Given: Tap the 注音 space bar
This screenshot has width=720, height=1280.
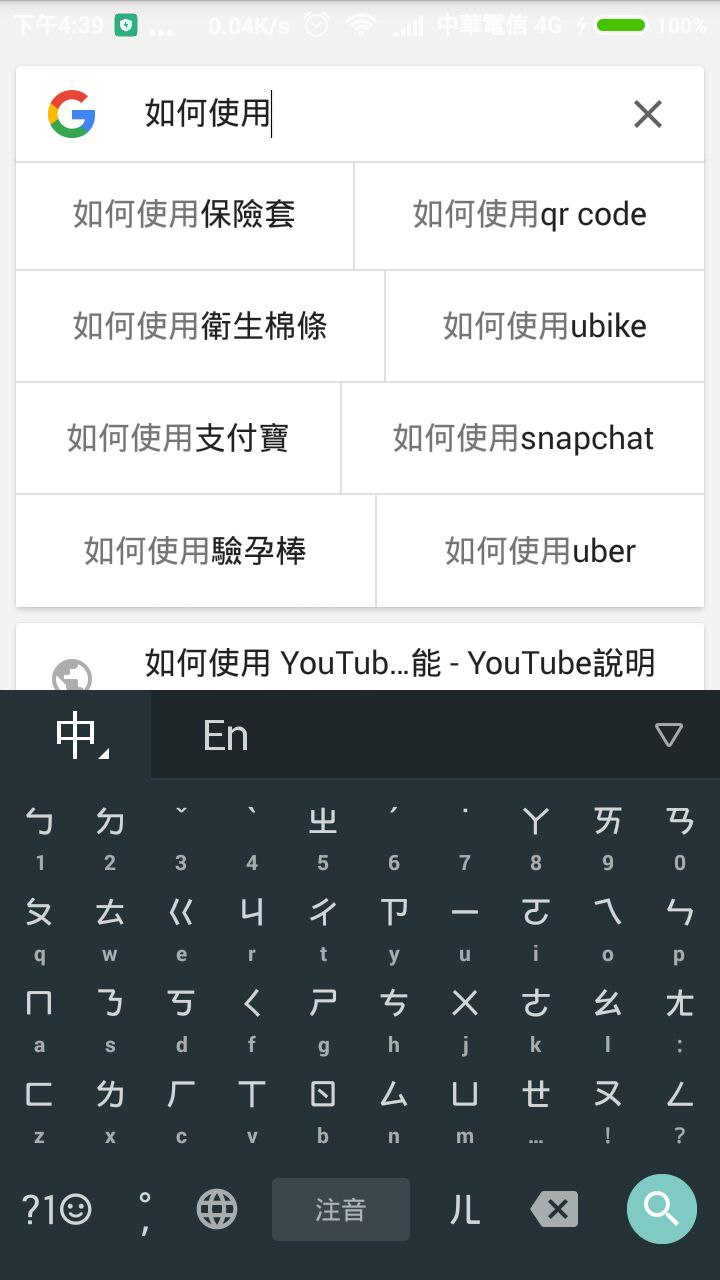Looking at the screenshot, I should point(340,1210).
